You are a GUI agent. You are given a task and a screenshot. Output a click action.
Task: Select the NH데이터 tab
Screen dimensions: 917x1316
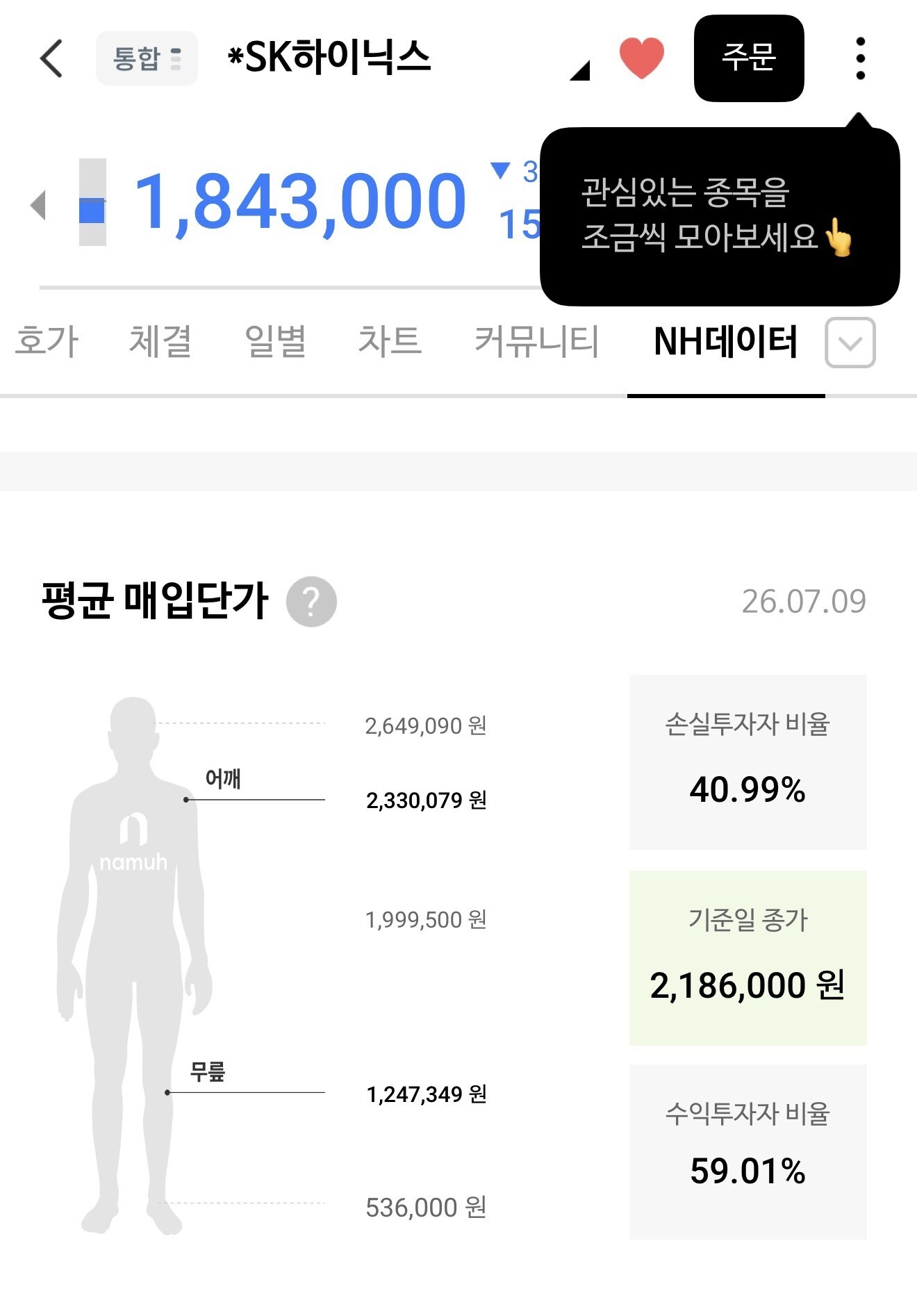[x=726, y=341]
